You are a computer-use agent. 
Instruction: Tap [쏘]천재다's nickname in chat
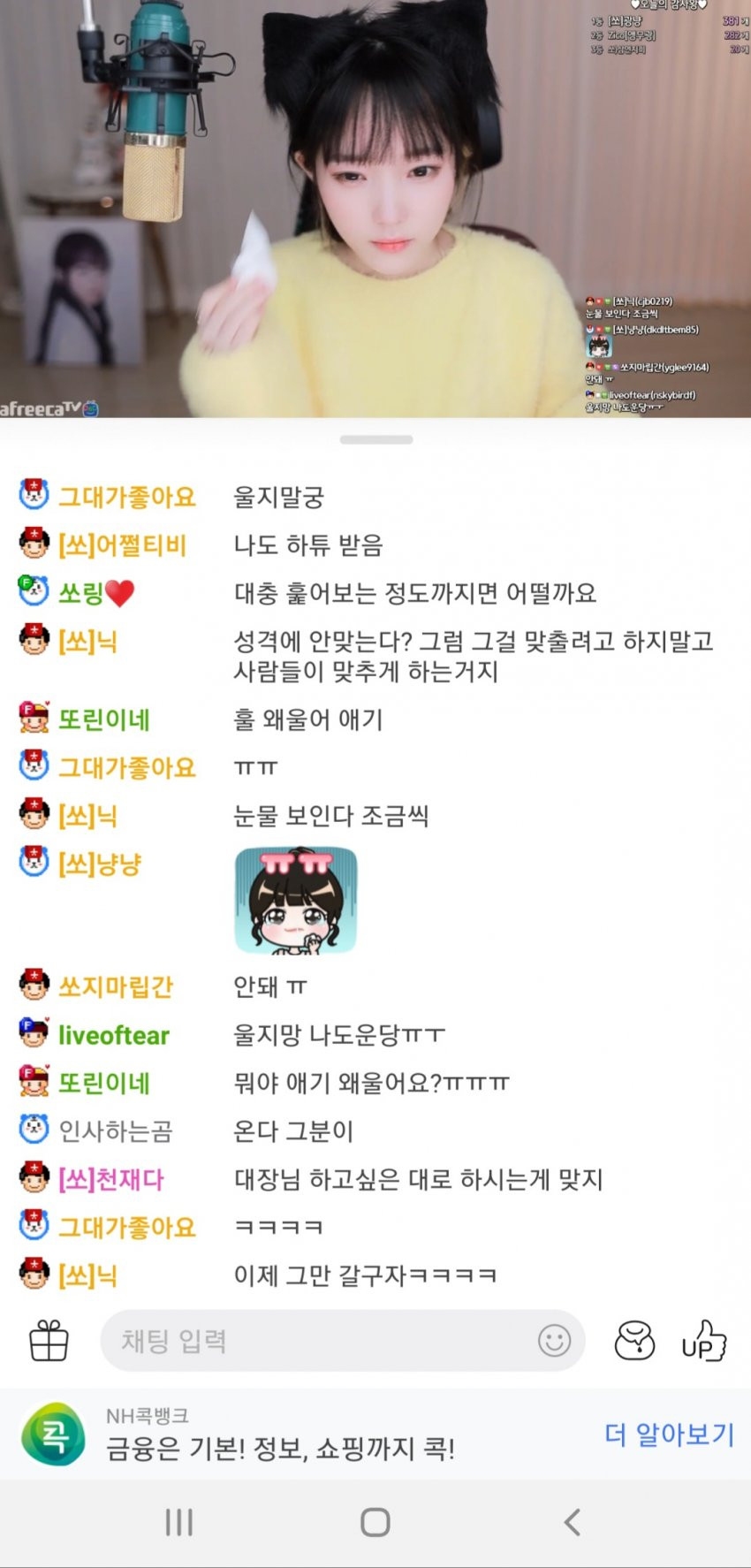click(x=110, y=1179)
